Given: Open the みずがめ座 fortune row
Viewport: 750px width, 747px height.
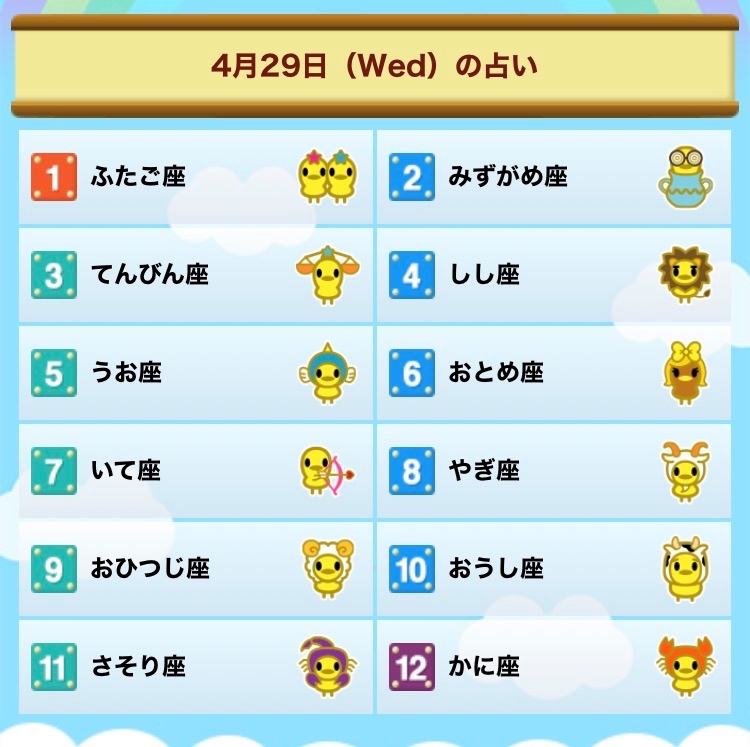Looking at the screenshot, I should click(554, 177).
